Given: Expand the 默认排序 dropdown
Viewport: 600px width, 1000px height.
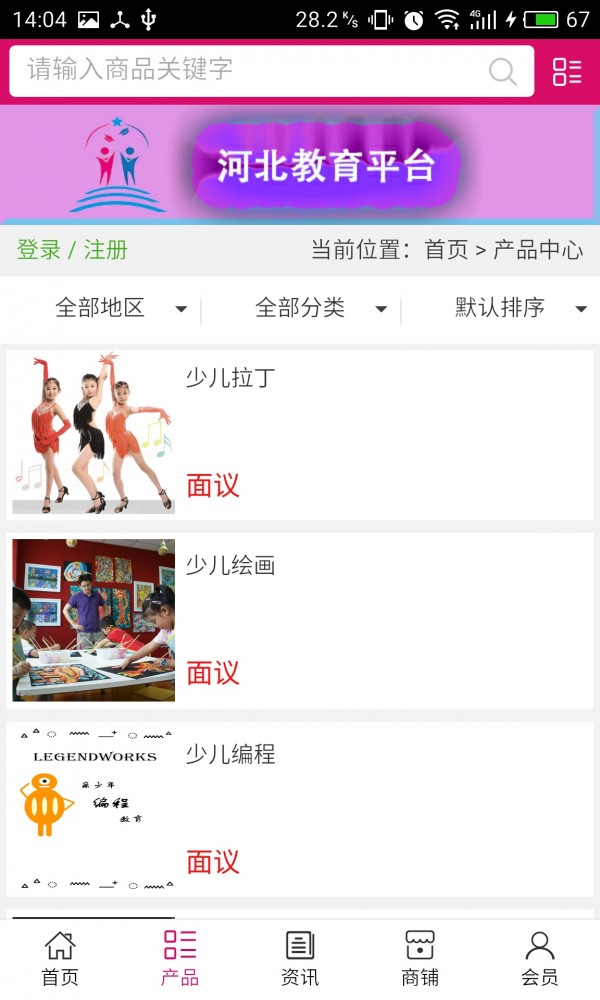Looking at the screenshot, I should tap(518, 308).
